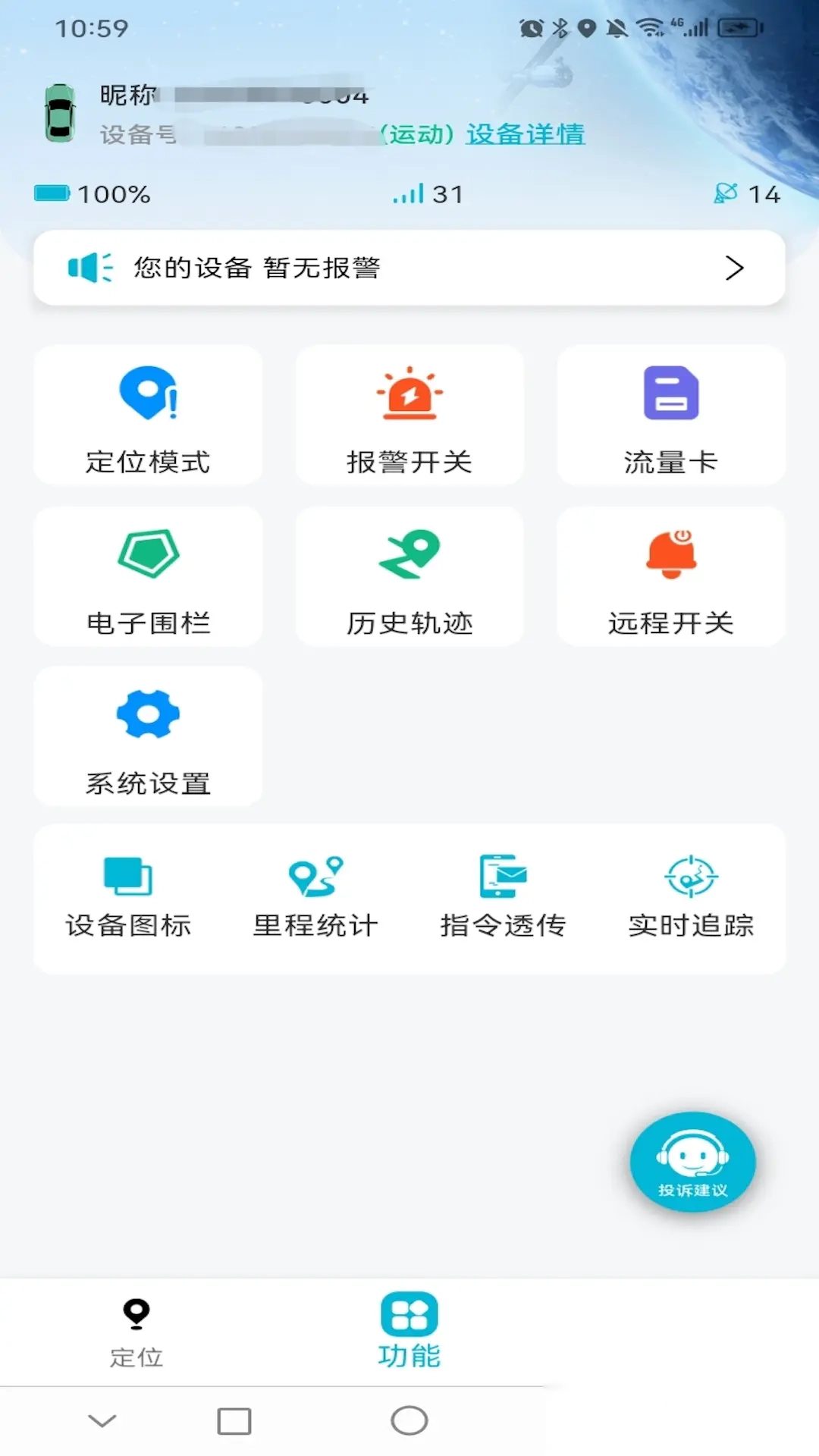Open the 远程开关 remote switch
Image resolution: width=819 pixels, height=1456 pixels.
click(670, 576)
